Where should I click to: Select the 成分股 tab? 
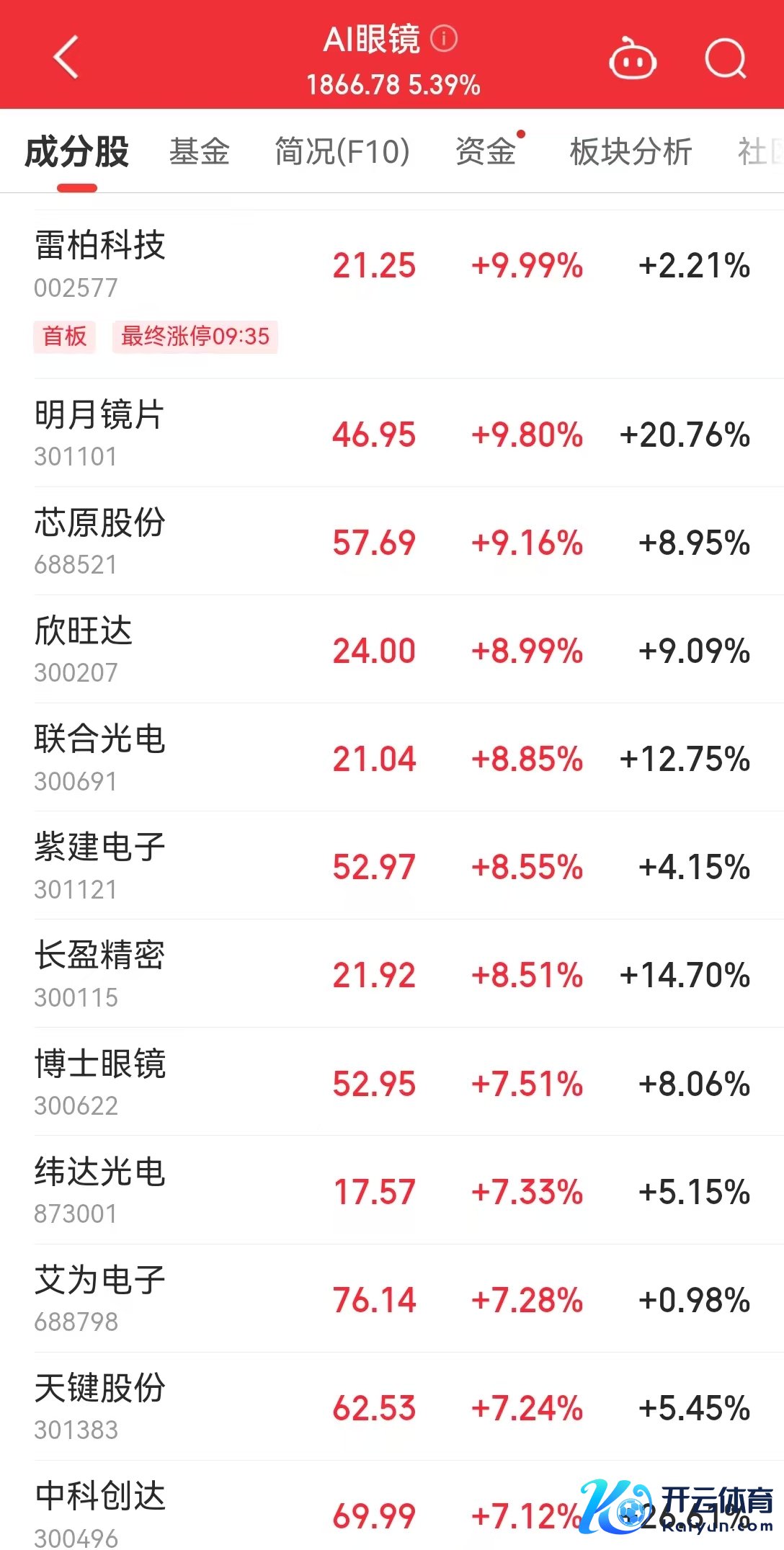[x=77, y=152]
